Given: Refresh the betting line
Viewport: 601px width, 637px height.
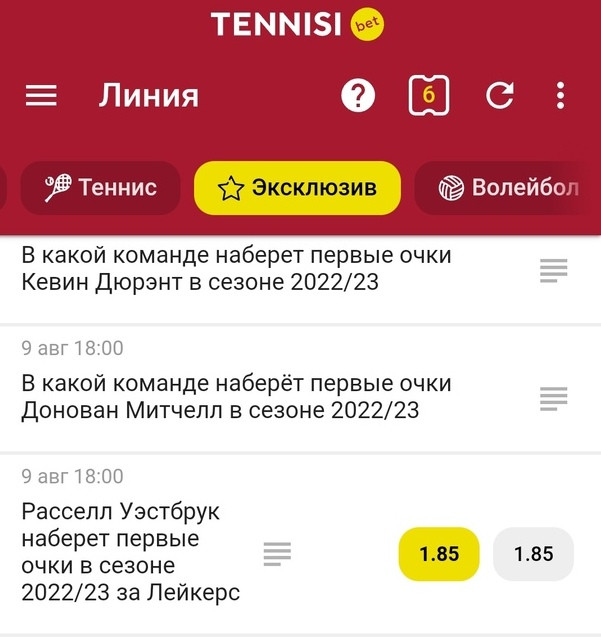Looking at the screenshot, I should click(499, 96).
